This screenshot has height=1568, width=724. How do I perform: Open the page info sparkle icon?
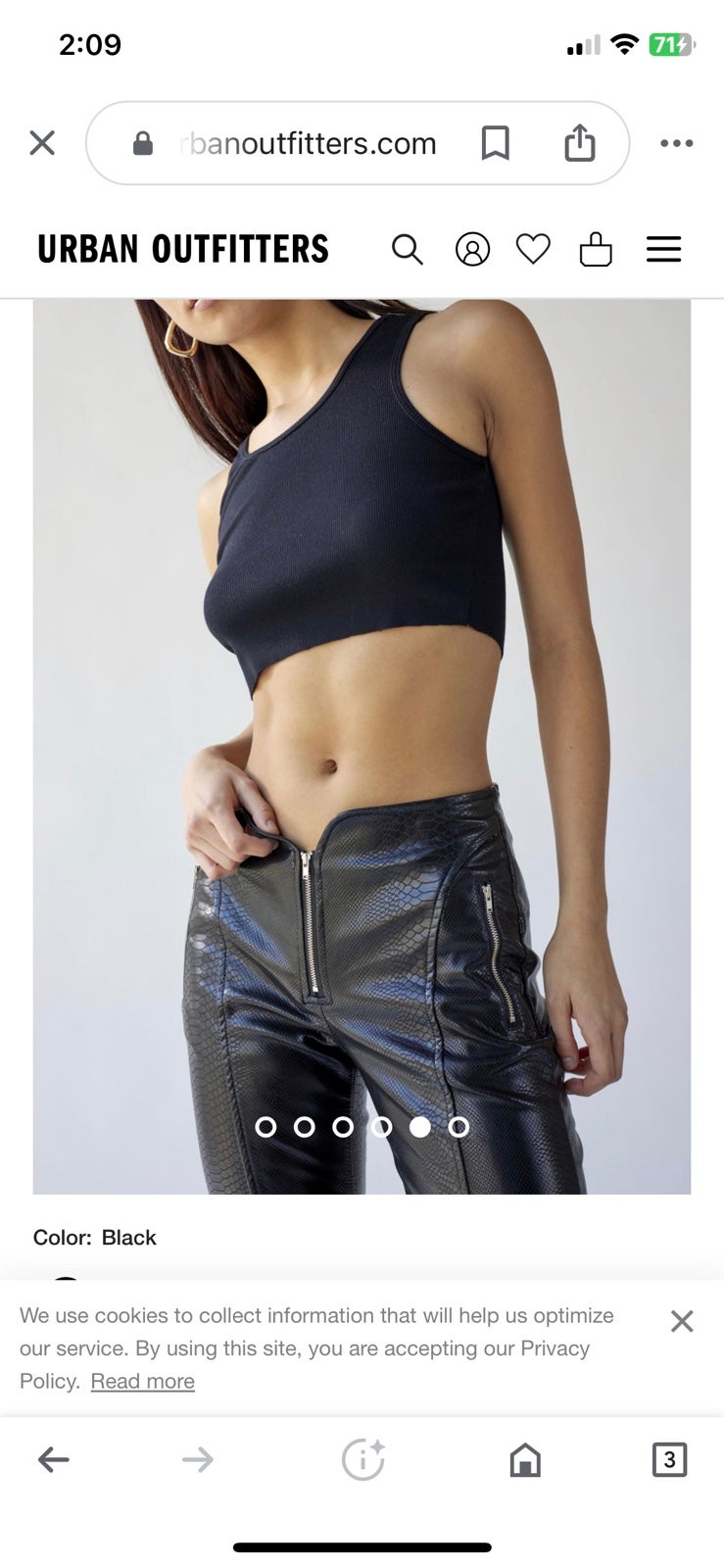[x=362, y=1460]
